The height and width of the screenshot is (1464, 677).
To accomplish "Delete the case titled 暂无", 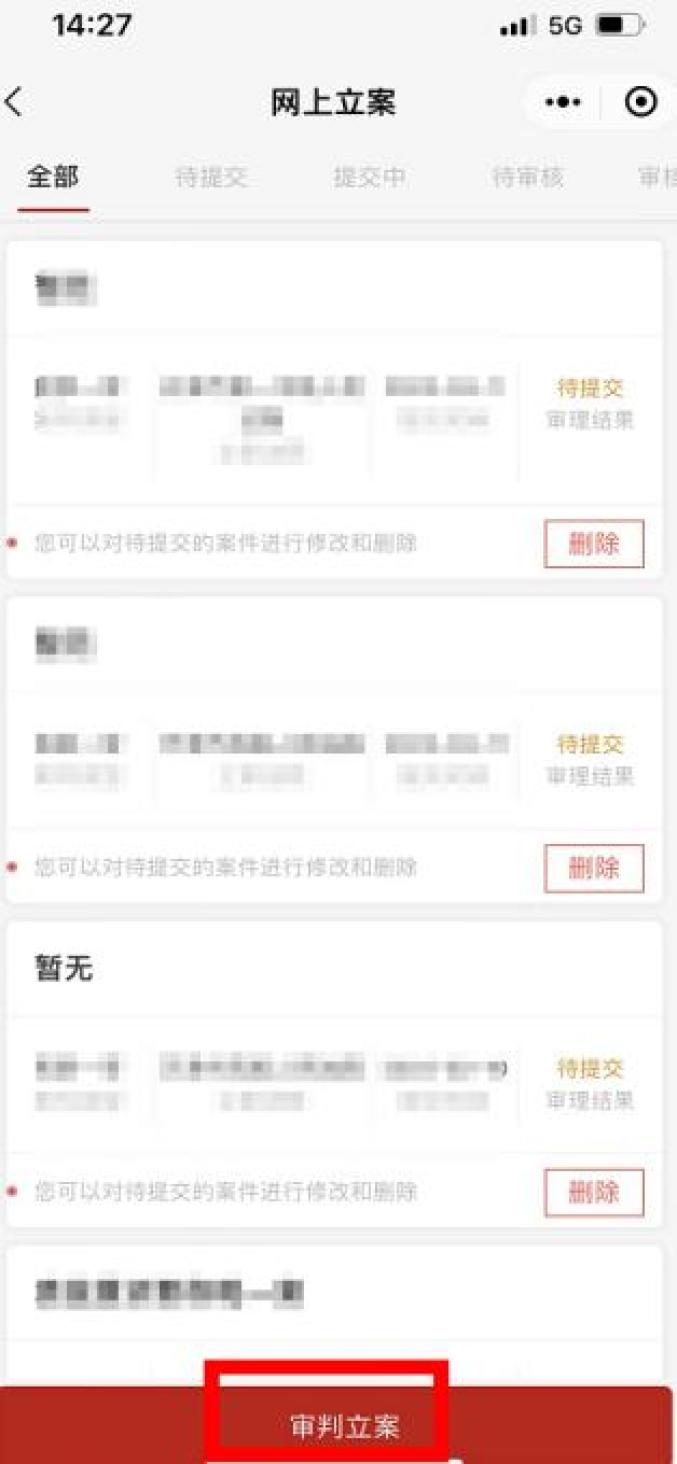I will (x=594, y=1192).
